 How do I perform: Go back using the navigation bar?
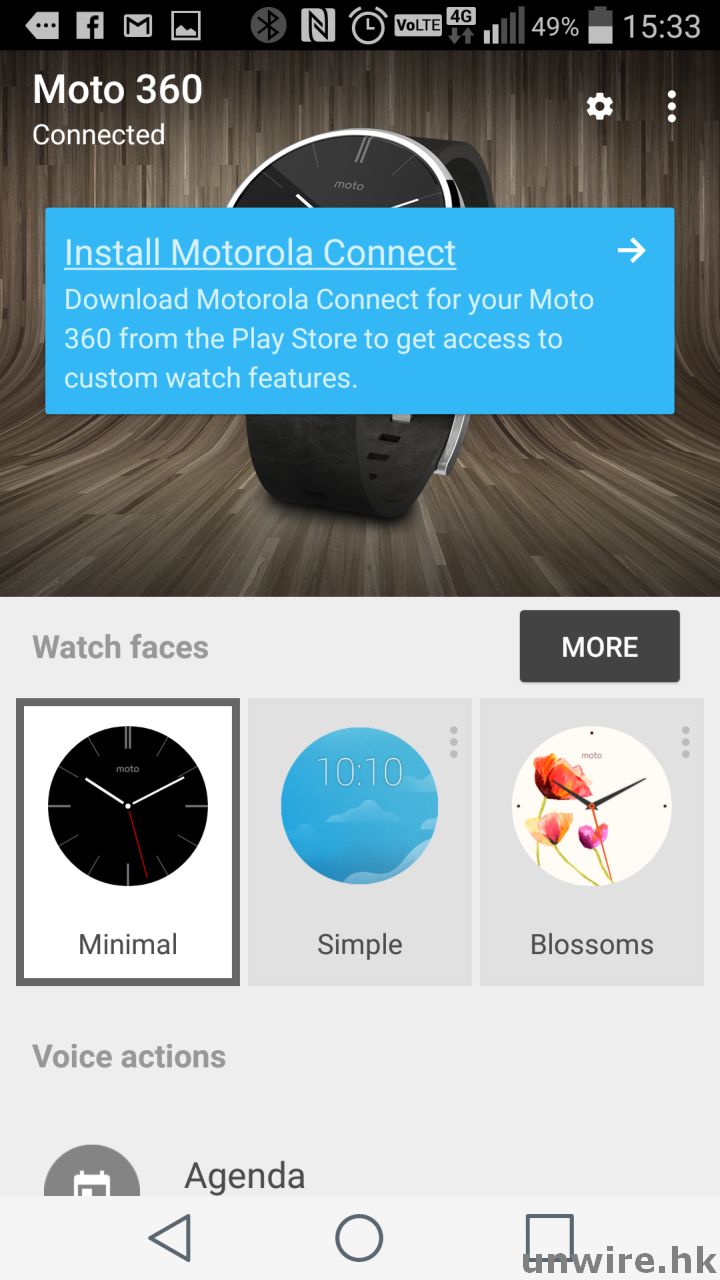(170, 1238)
